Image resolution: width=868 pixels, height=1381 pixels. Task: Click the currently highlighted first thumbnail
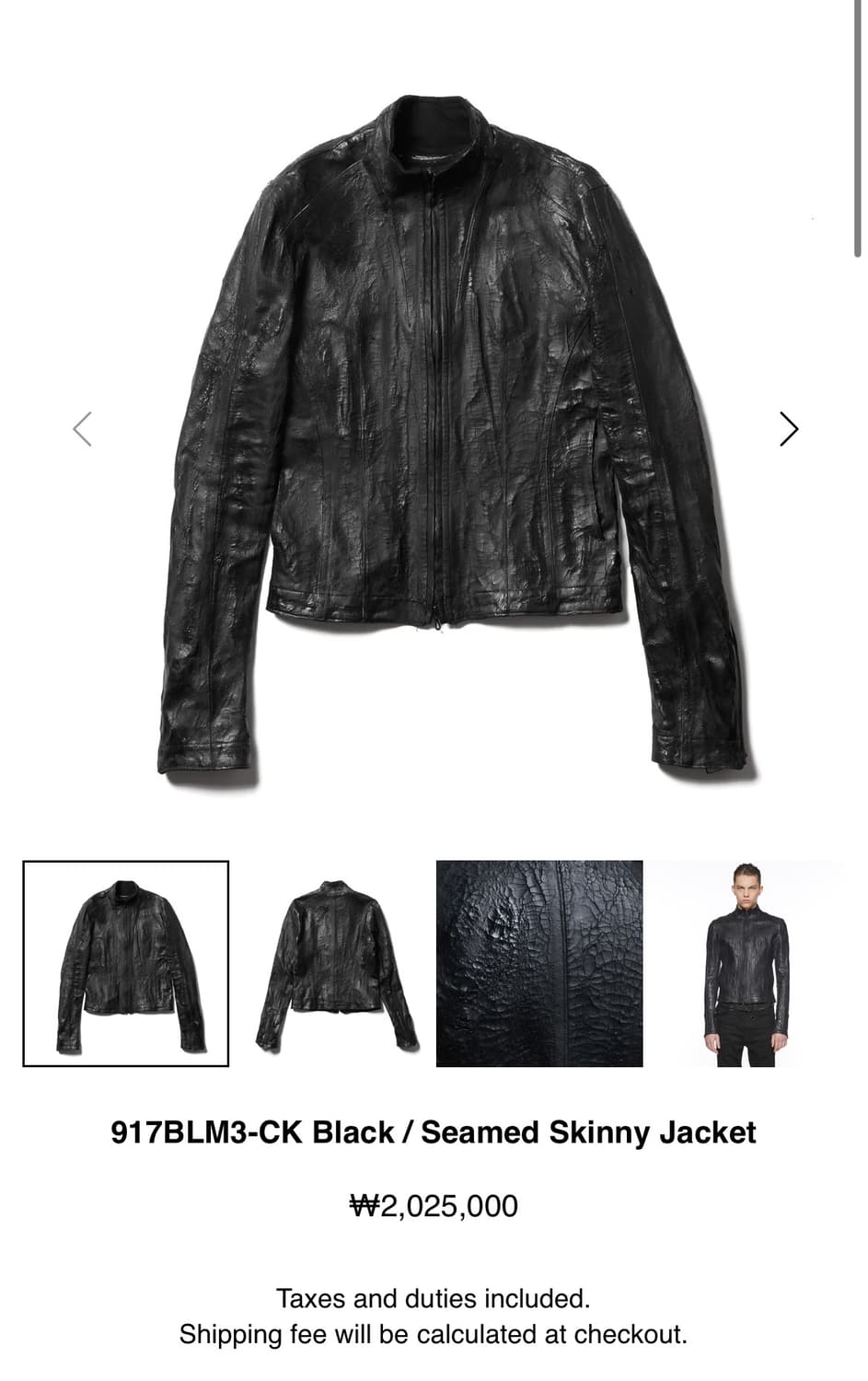point(125,962)
